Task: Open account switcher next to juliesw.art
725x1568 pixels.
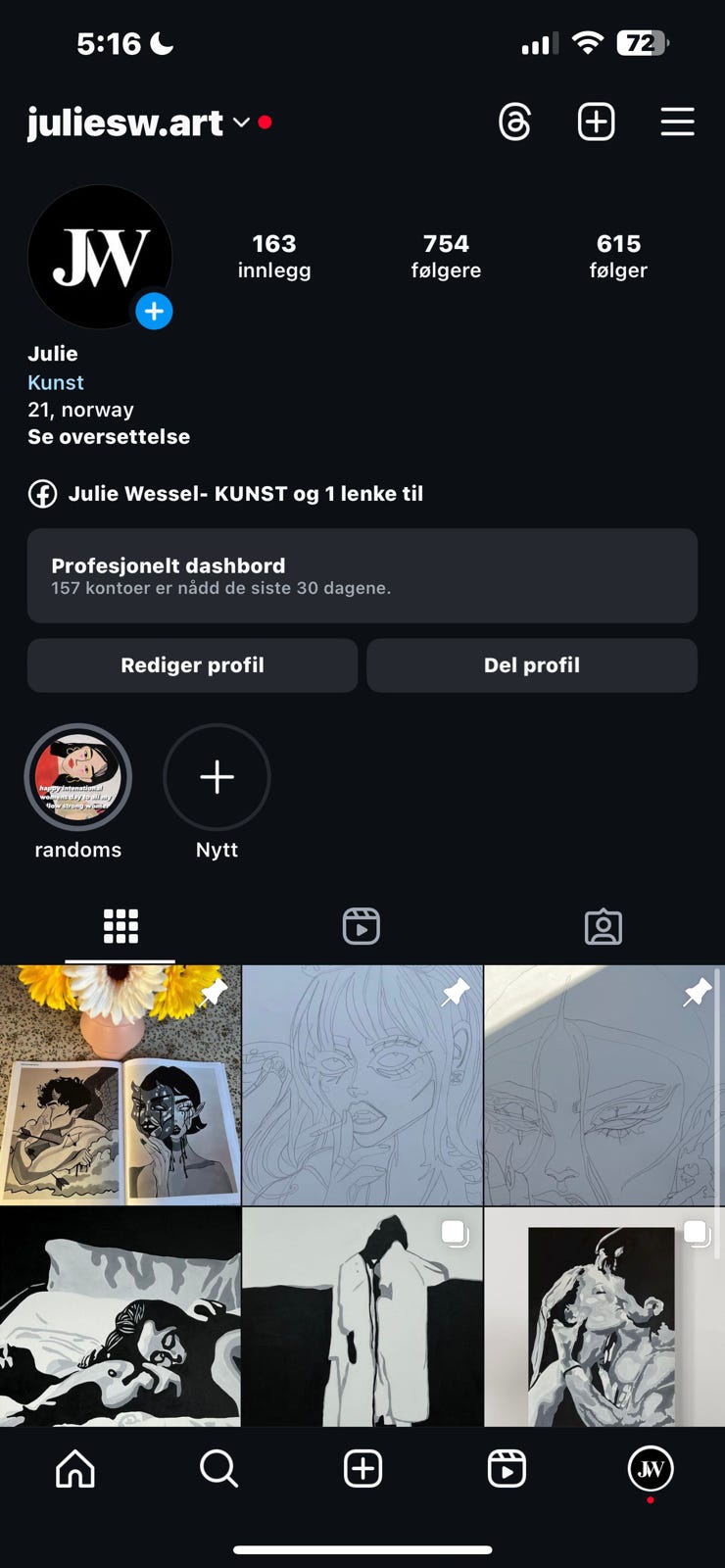Action: point(242,123)
